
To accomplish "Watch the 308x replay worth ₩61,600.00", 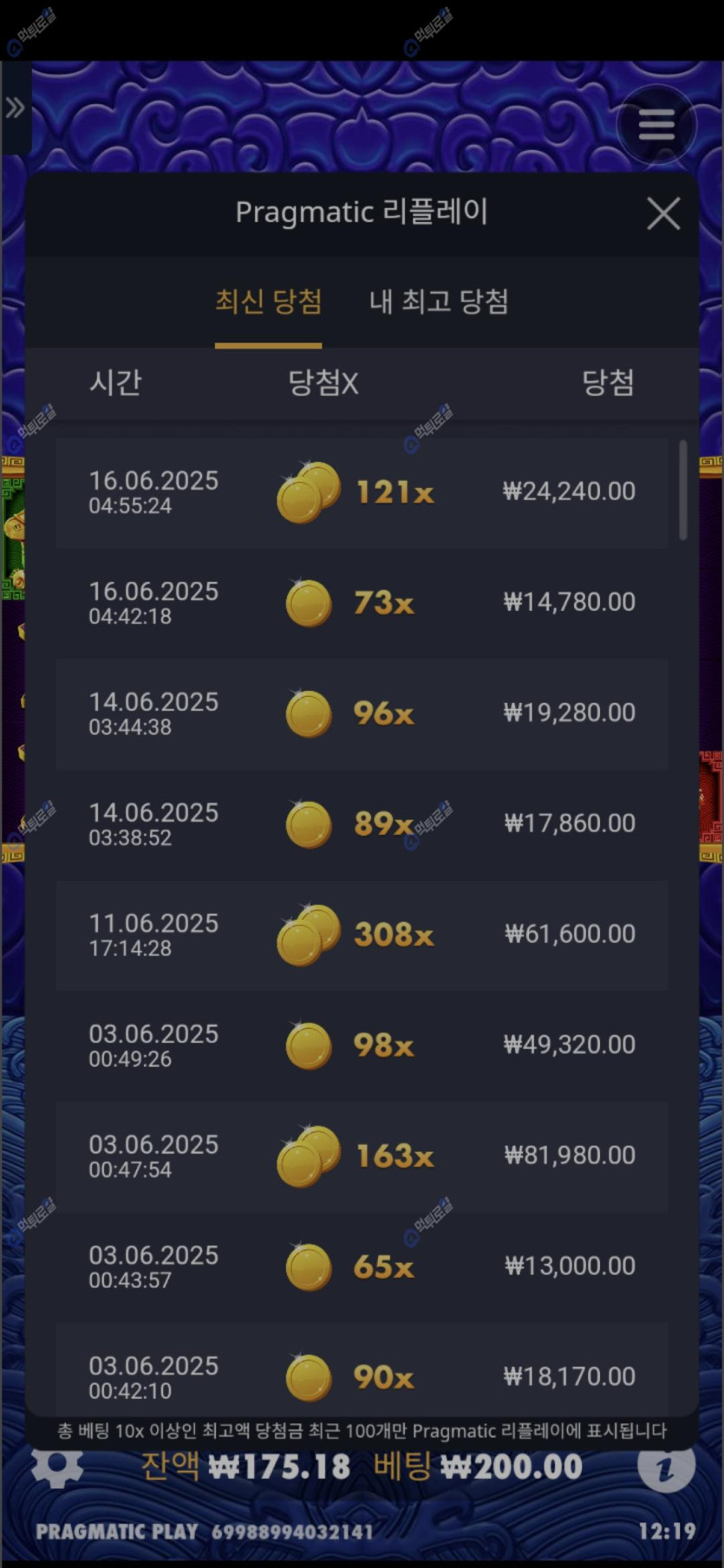I will [362, 934].
